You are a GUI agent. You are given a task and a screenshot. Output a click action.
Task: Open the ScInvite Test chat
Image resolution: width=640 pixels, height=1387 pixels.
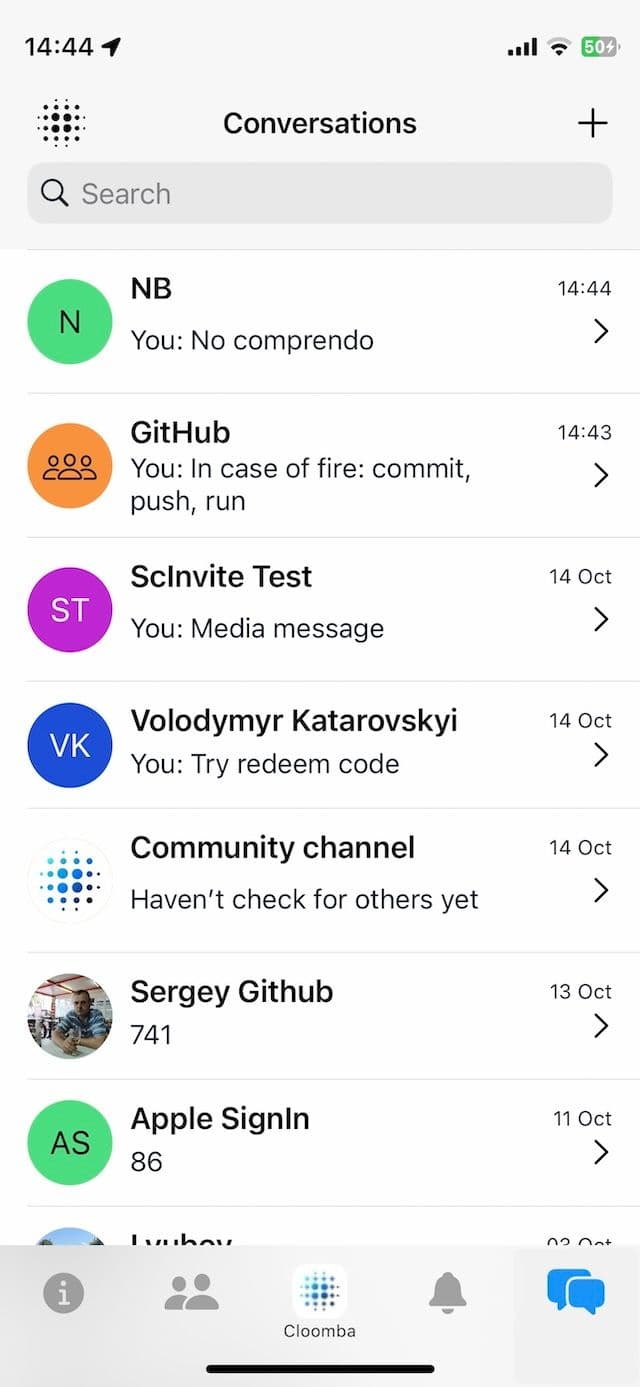[320, 609]
